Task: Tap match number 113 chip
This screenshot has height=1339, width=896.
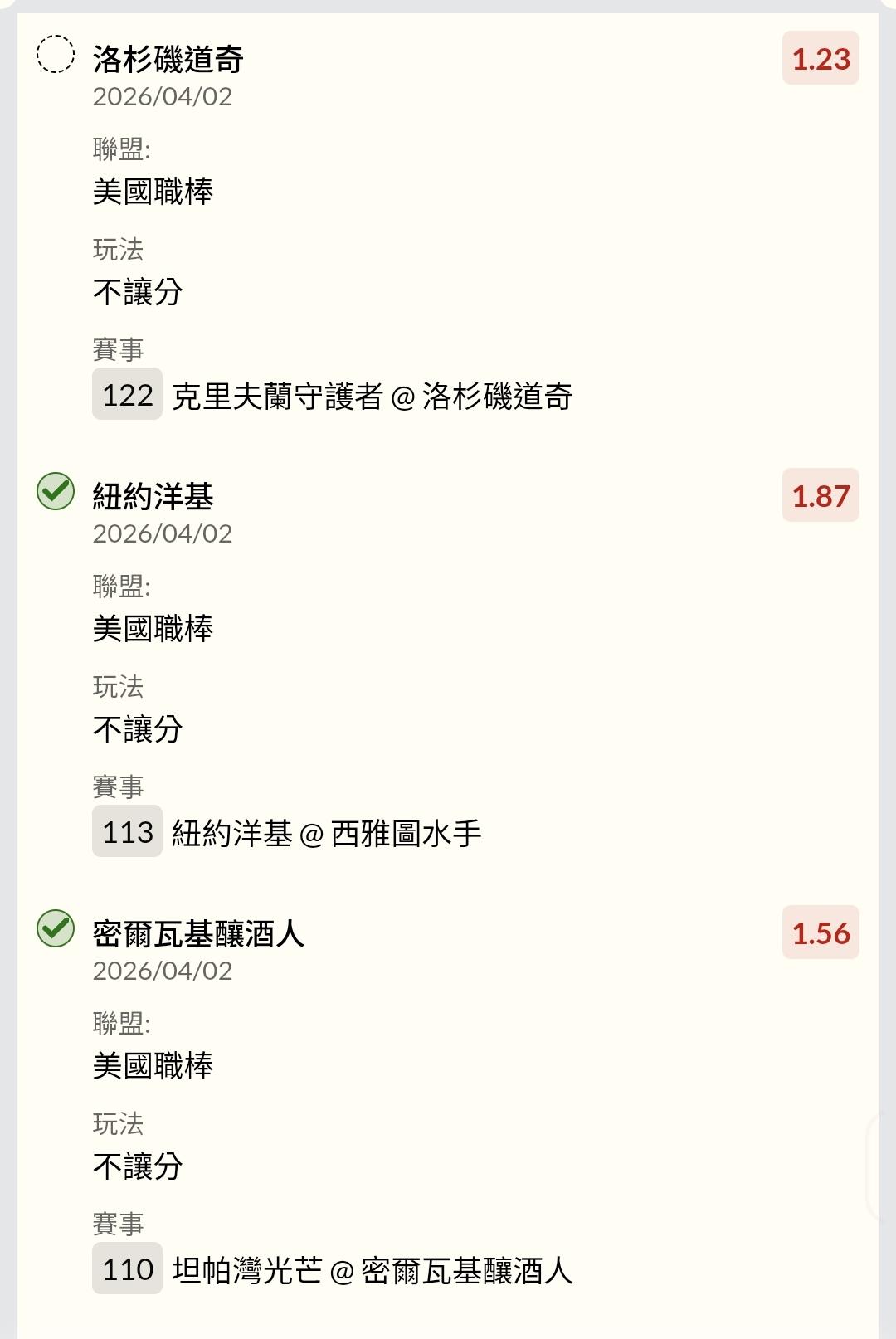Action: (127, 831)
